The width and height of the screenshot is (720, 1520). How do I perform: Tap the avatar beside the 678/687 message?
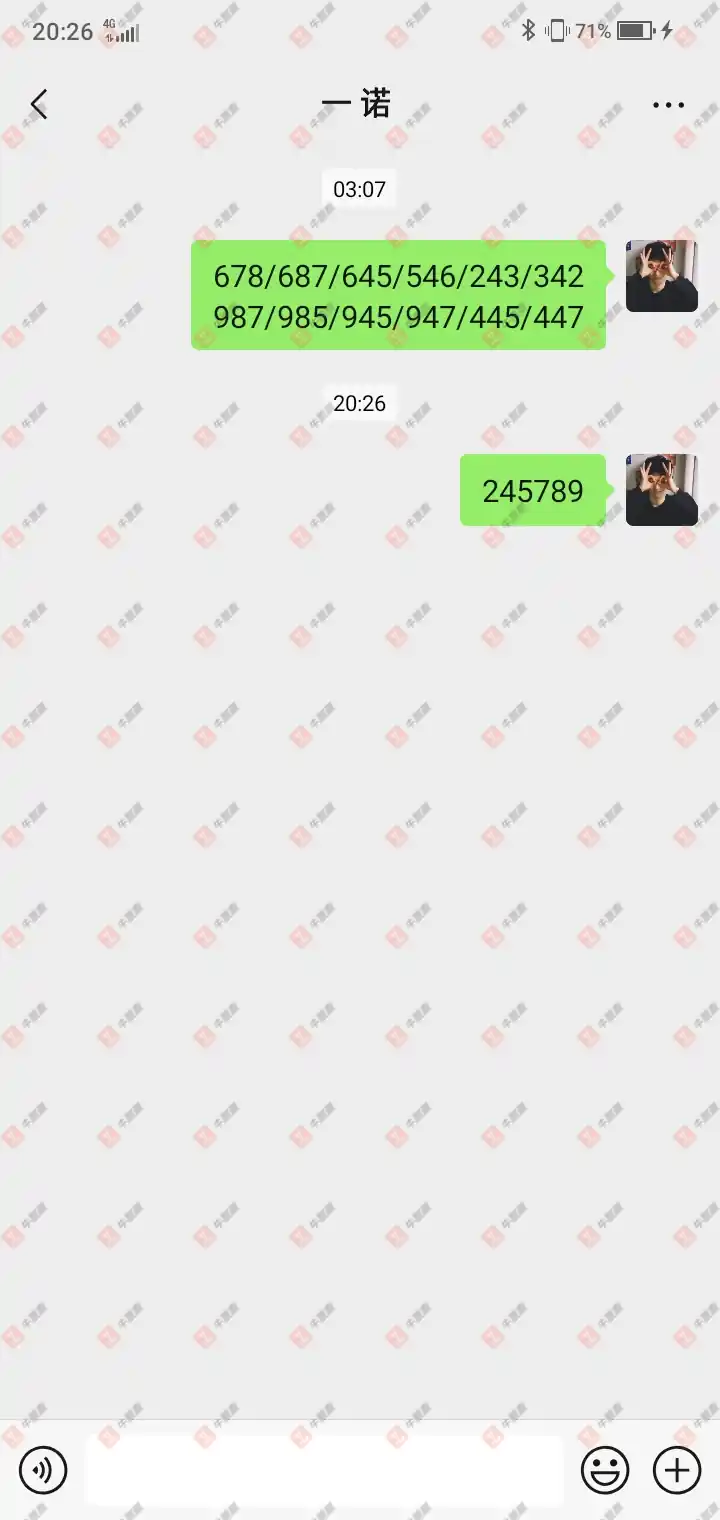click(661, 276)
